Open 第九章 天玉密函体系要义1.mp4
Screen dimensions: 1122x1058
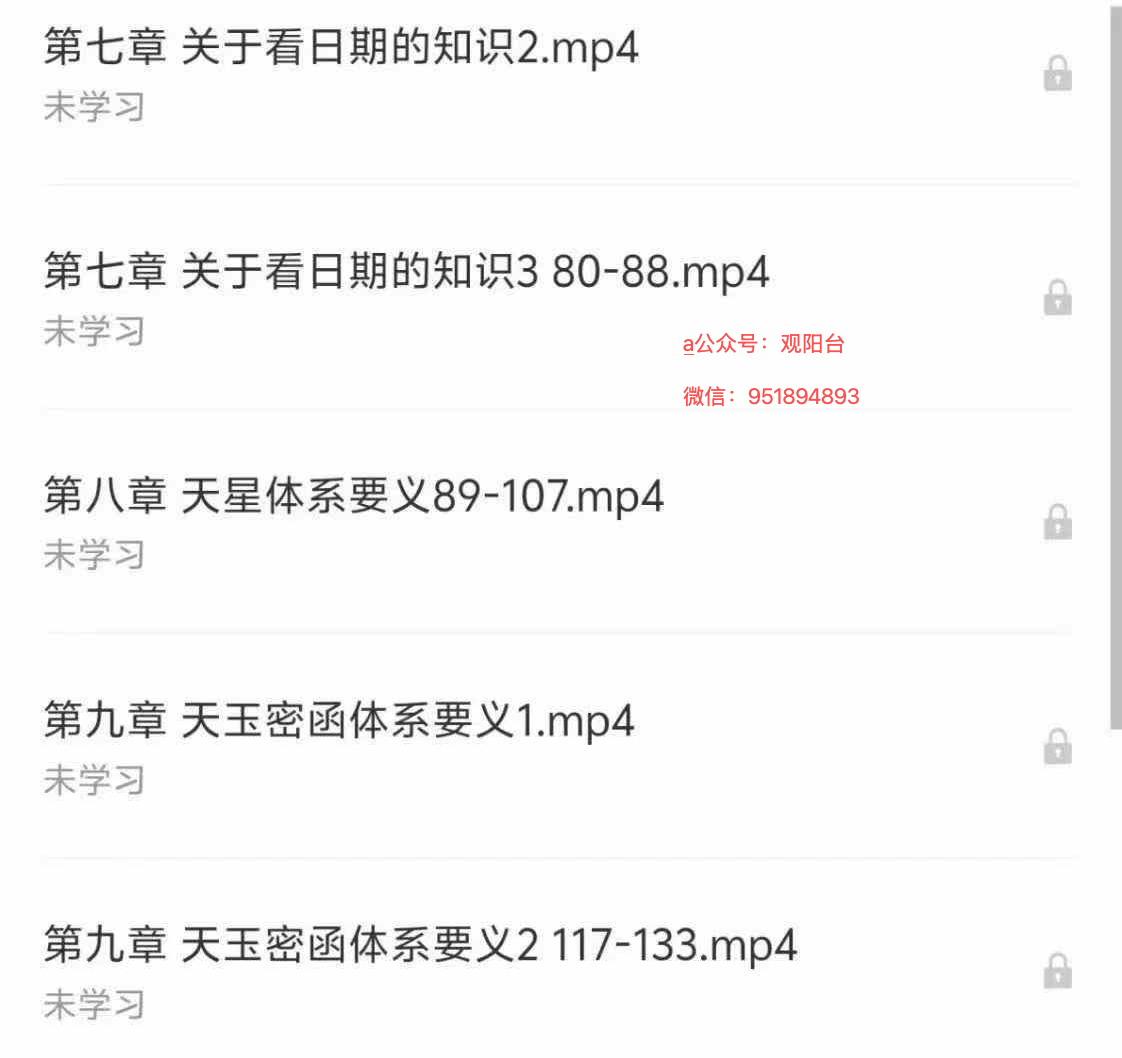[x=339, y=720]
